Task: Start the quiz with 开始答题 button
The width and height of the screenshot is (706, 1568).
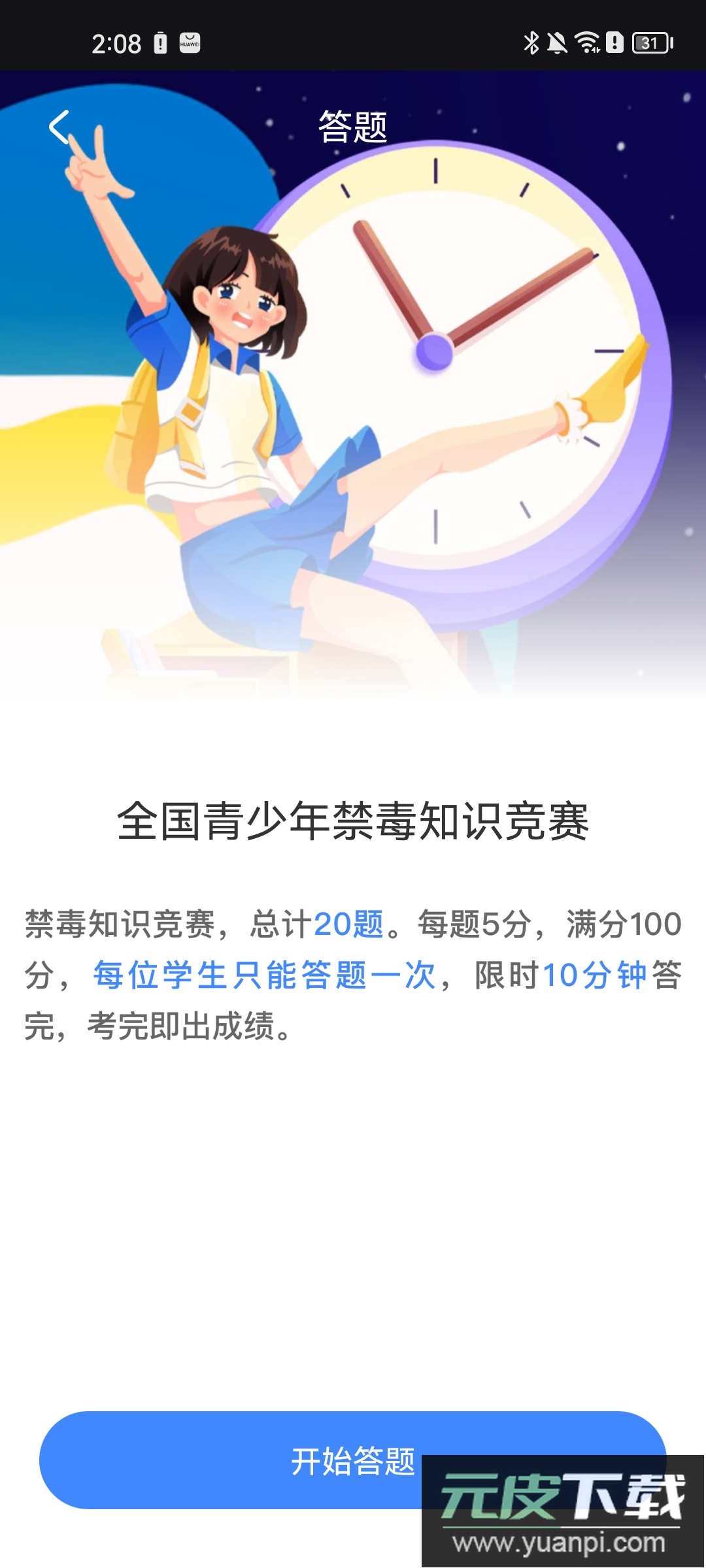Action: (x=261, y=1461)
